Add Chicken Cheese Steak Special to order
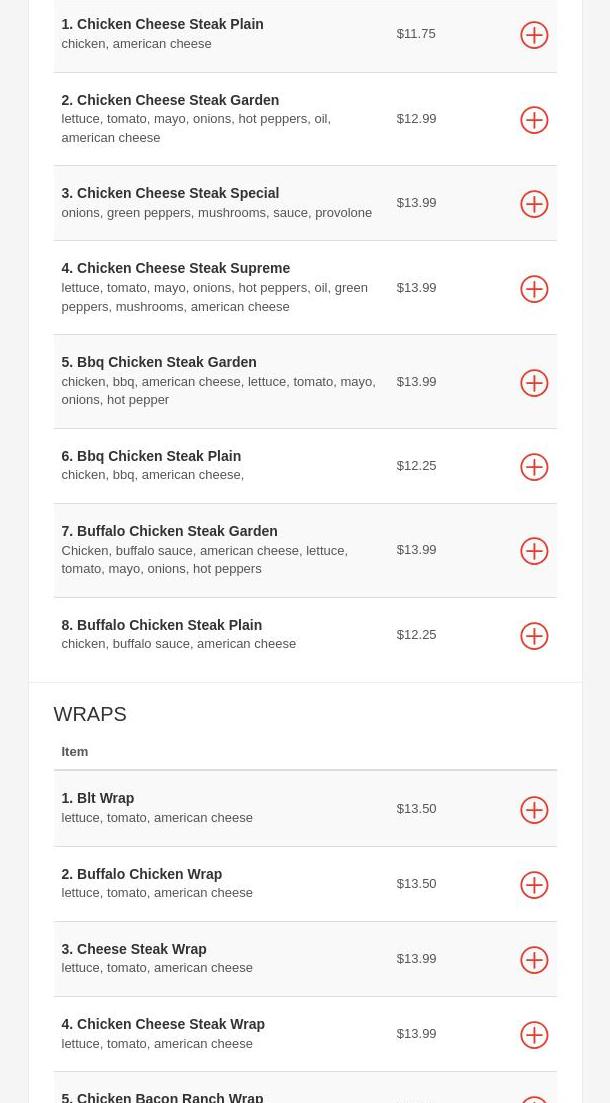The width and height of the screenshot is (610, 1103). [x=534, y=204]
